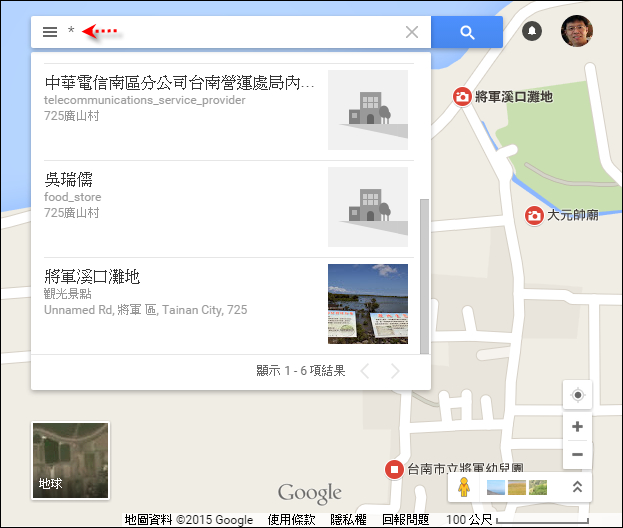The height and width of the screenshot is (528, 623).
Task: Select the Street View pegman
Action: [x=464, y=487]
